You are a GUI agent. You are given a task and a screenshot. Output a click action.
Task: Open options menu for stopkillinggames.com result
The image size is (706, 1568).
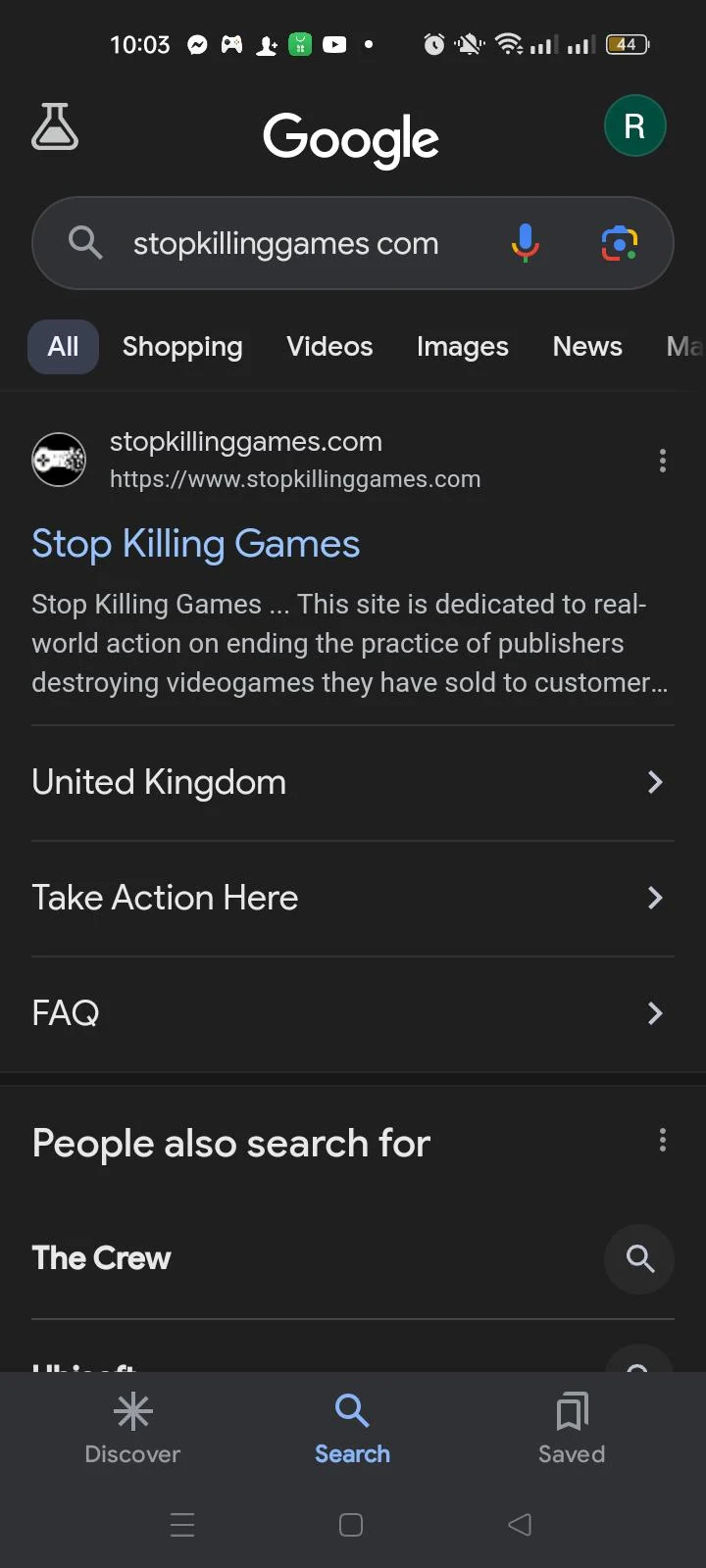pos(663,461)
